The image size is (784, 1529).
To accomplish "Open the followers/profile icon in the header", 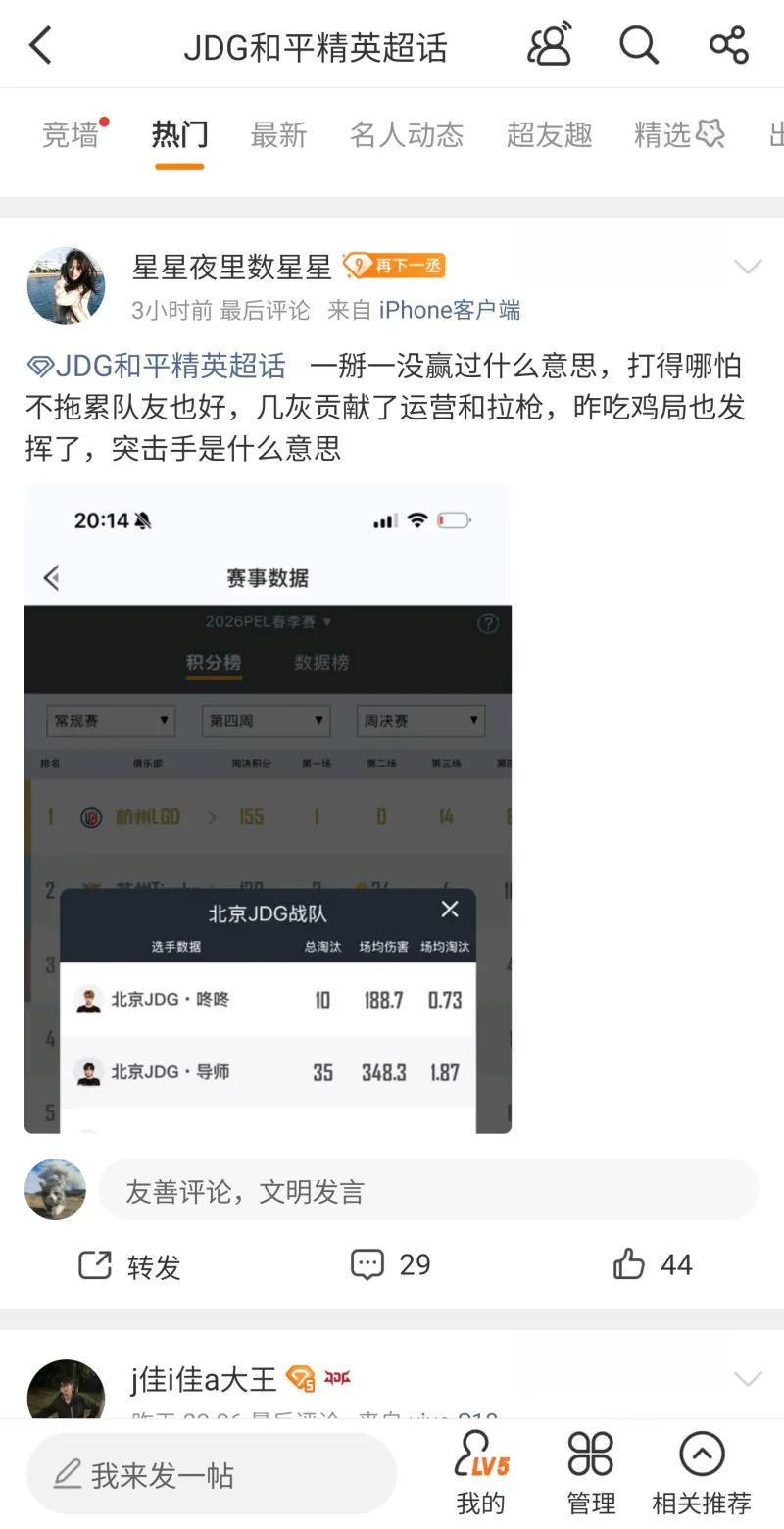I will (550, 45).
